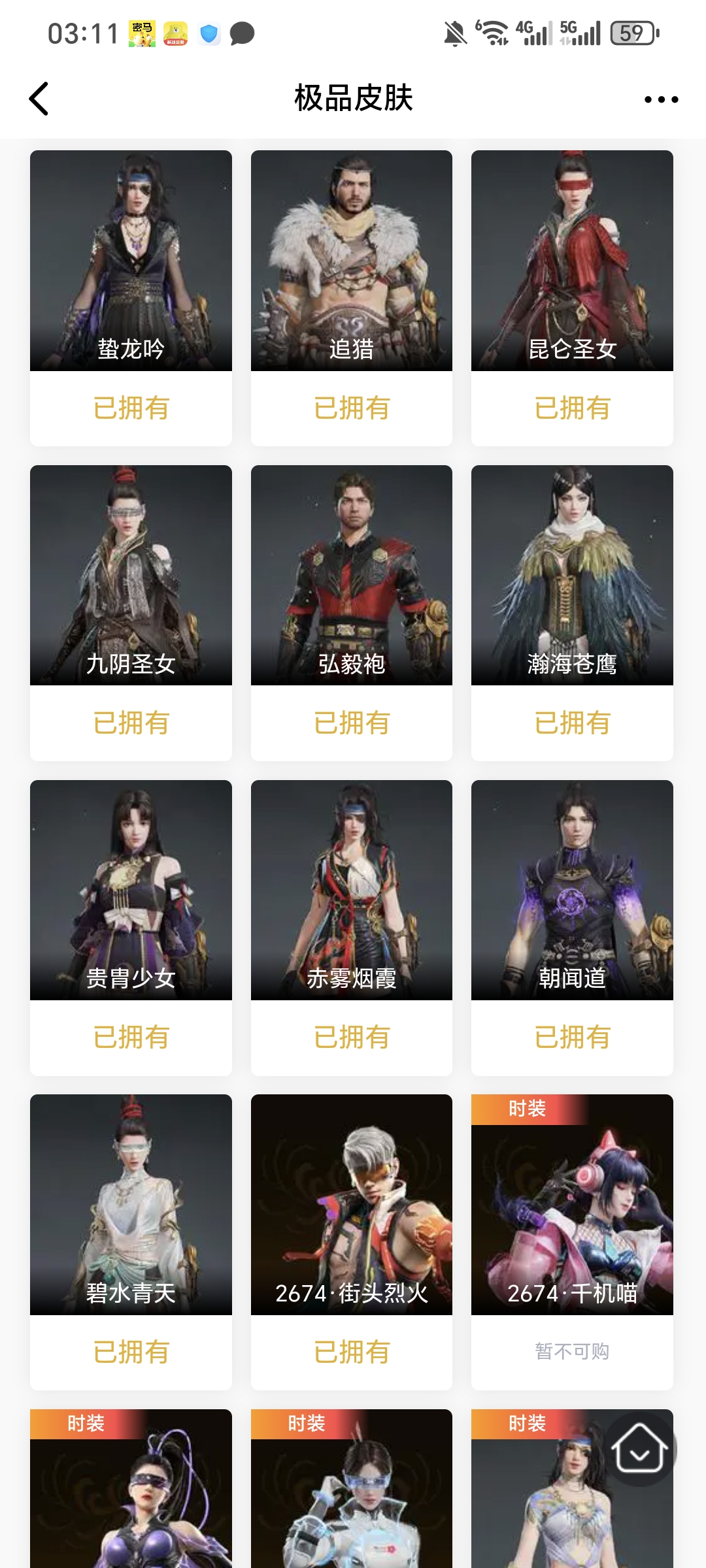Viewport: 706px width, 1568px height.
Task: View the 朝闻道 skin card
Action: coord(572,890)
